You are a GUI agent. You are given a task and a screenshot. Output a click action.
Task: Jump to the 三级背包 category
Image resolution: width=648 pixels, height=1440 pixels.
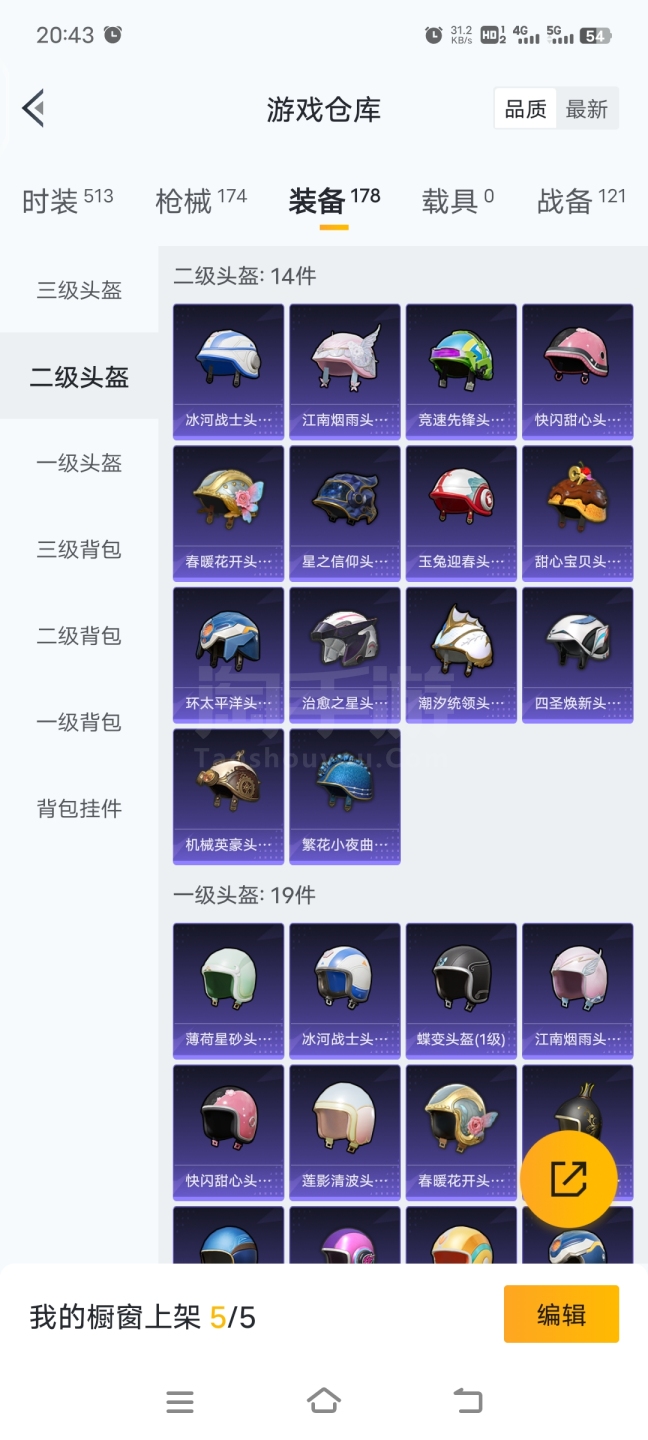[x=79, y=549]
